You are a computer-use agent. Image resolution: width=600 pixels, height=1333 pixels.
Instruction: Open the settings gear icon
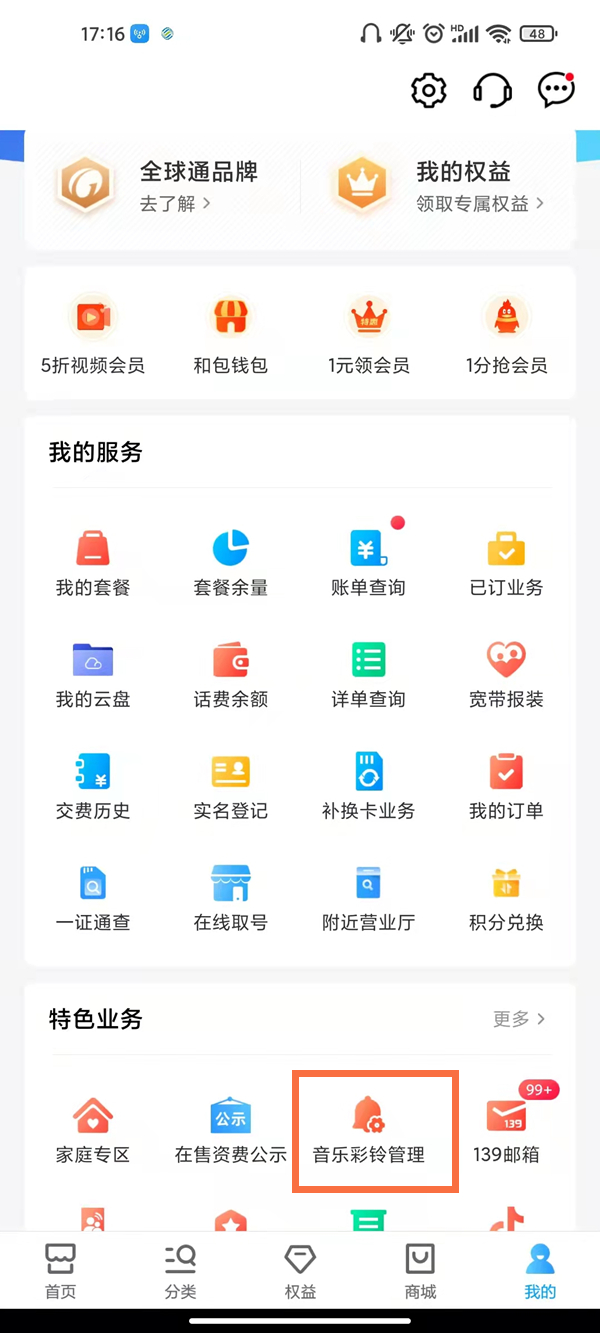tap(429, 91)
